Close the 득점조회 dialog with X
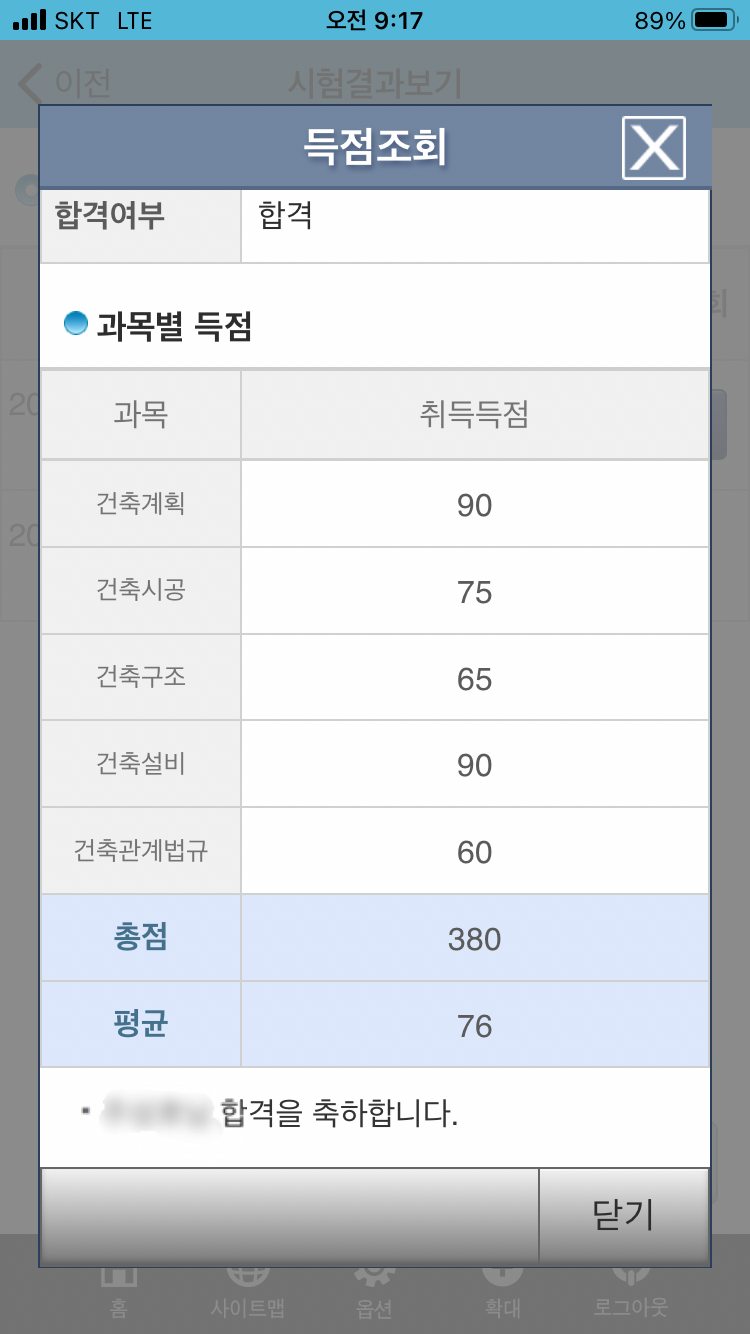The height and width of the screenshot is (1334, 750). (654, 148)
